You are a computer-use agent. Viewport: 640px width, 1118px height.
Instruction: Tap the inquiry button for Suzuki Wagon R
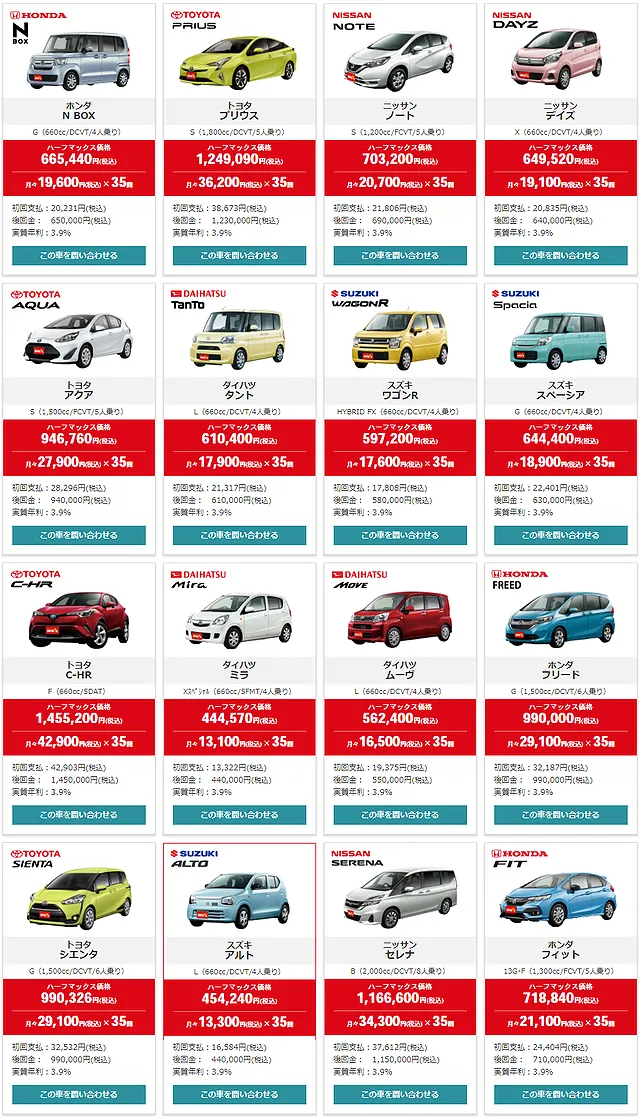(x=400, y=536)
